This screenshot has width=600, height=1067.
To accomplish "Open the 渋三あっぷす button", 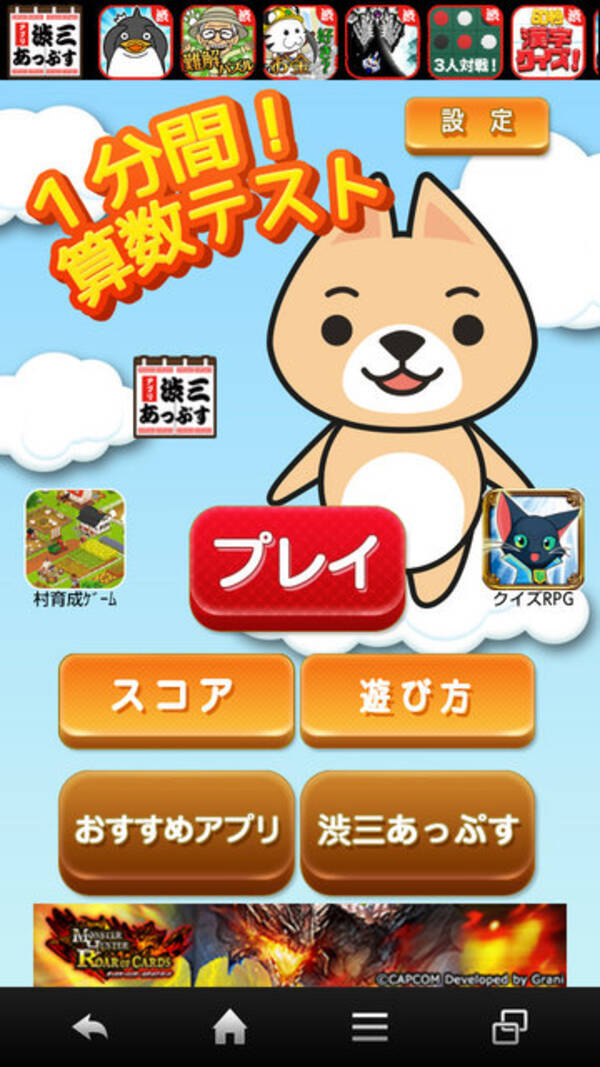I will click(x=417, y=830).
